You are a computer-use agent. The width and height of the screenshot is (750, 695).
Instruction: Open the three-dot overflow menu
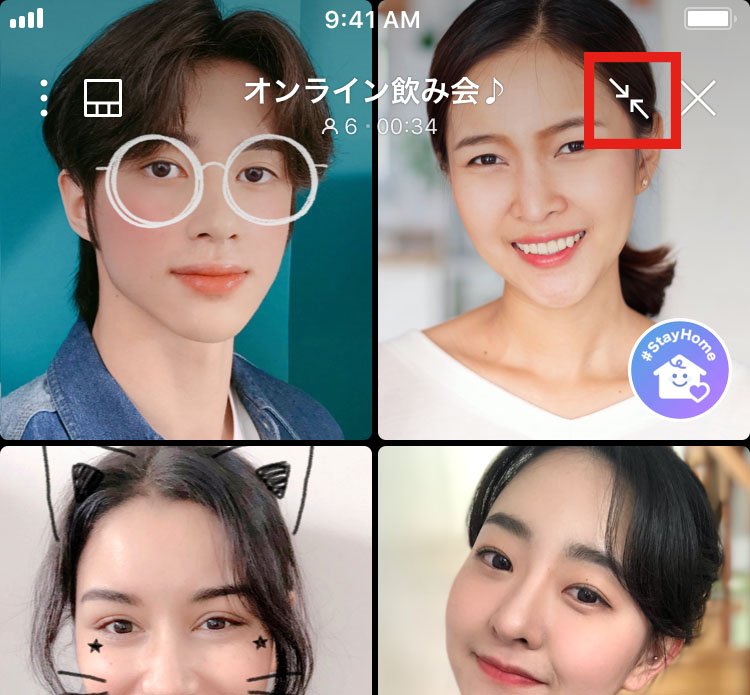coord(44,99)
